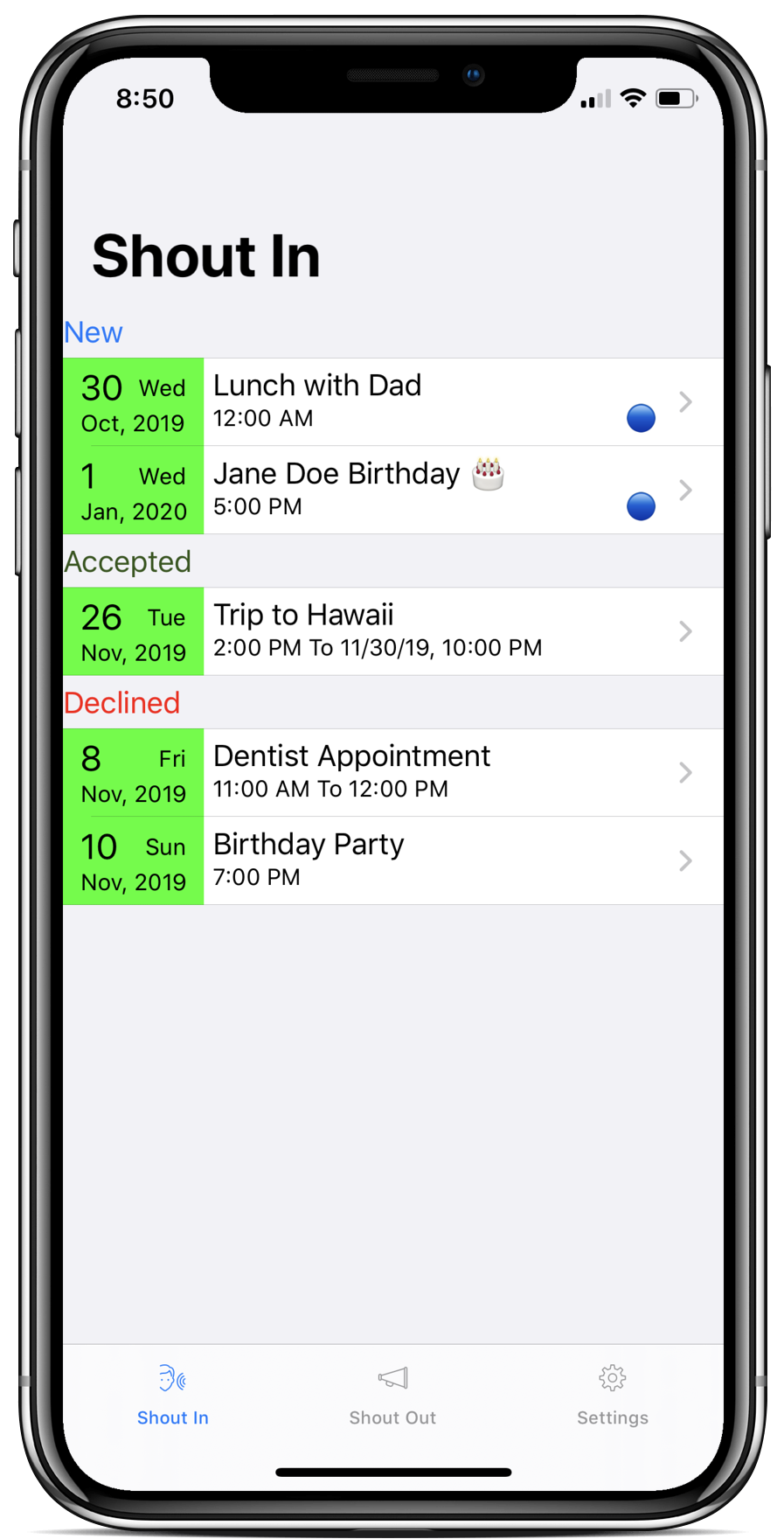Open the Dentist Appointment event

[393, 772]
